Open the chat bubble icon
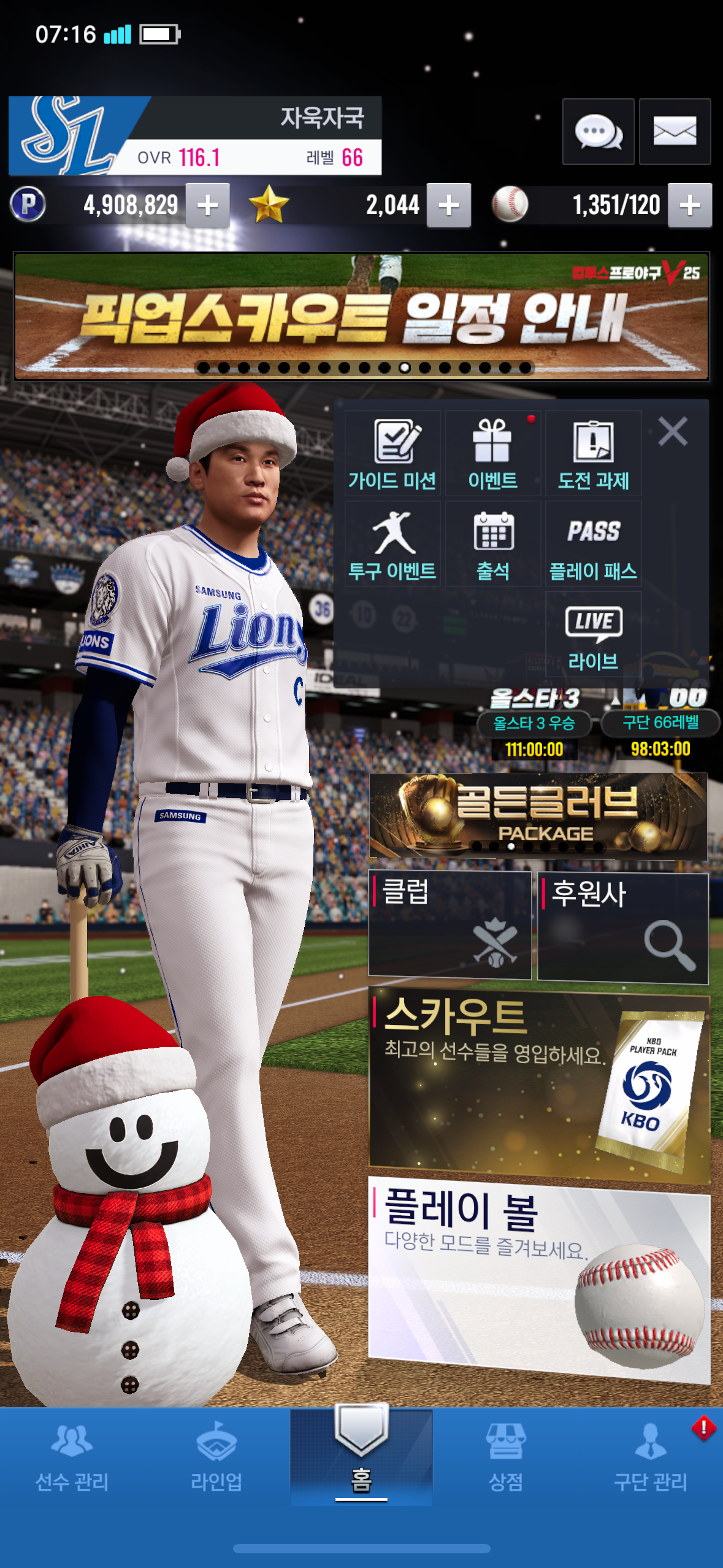Image resolution: width=723 pixels, height=1568 pixels. click(x=598, y=131)
